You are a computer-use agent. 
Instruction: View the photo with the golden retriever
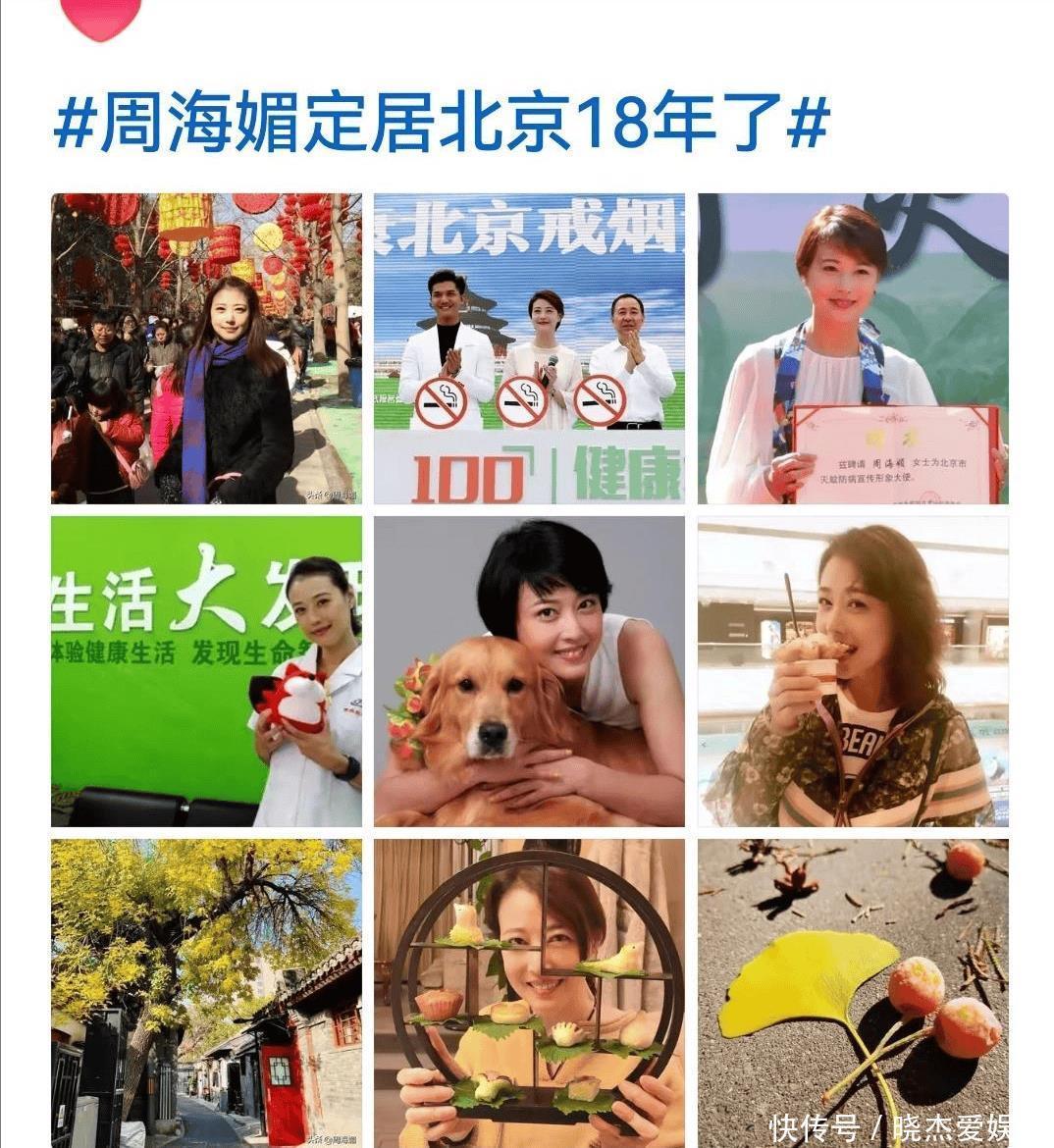529,671
